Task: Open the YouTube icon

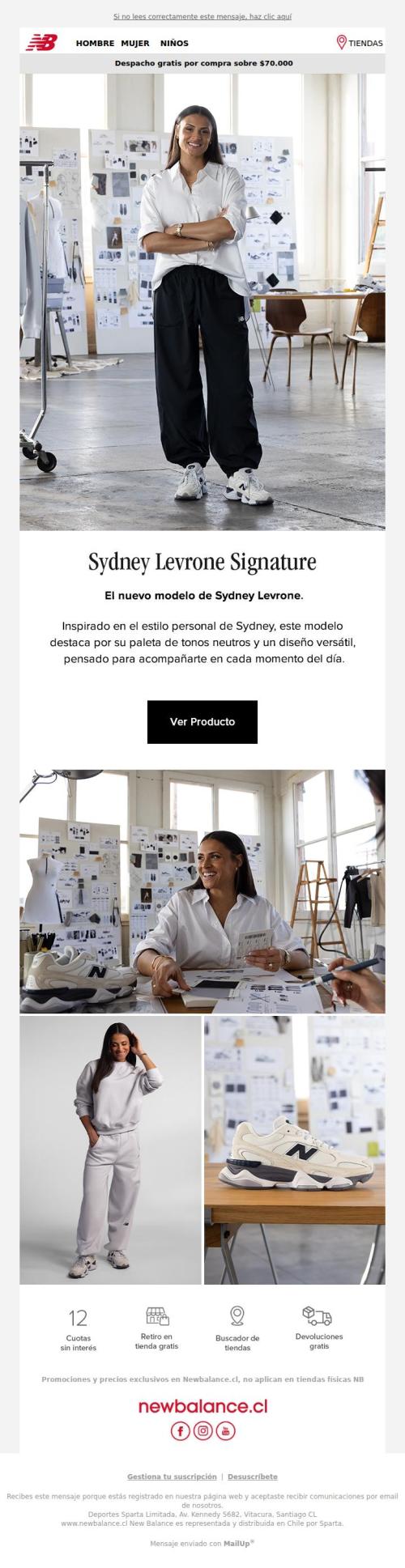Action: coord(225,1430)
